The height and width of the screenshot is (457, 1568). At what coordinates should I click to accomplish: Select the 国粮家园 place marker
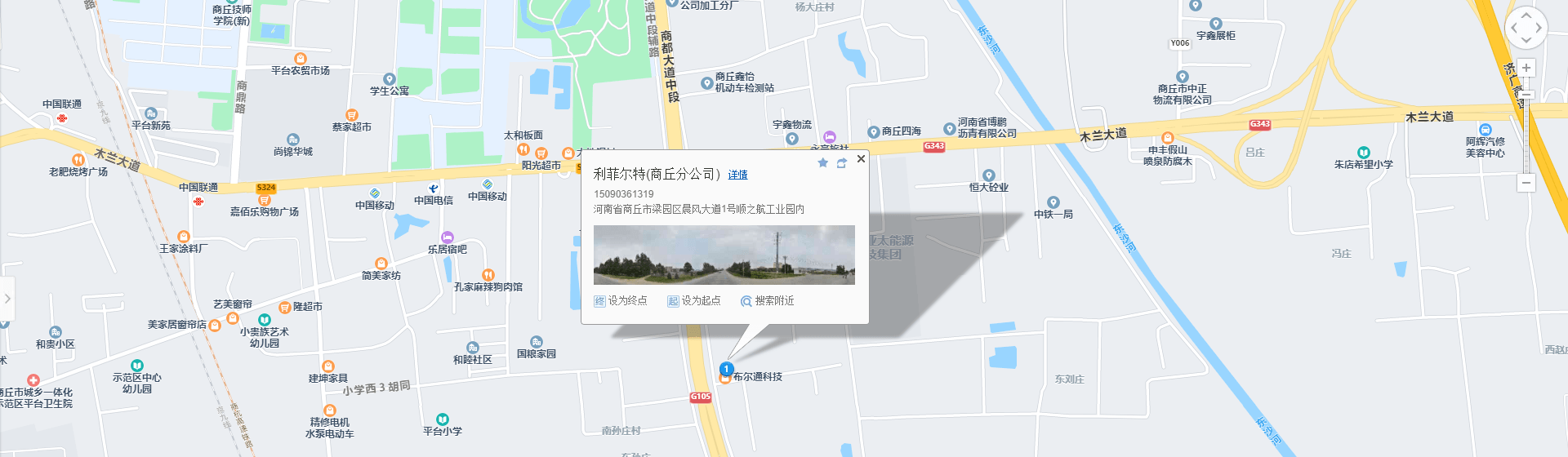(536, 342)
